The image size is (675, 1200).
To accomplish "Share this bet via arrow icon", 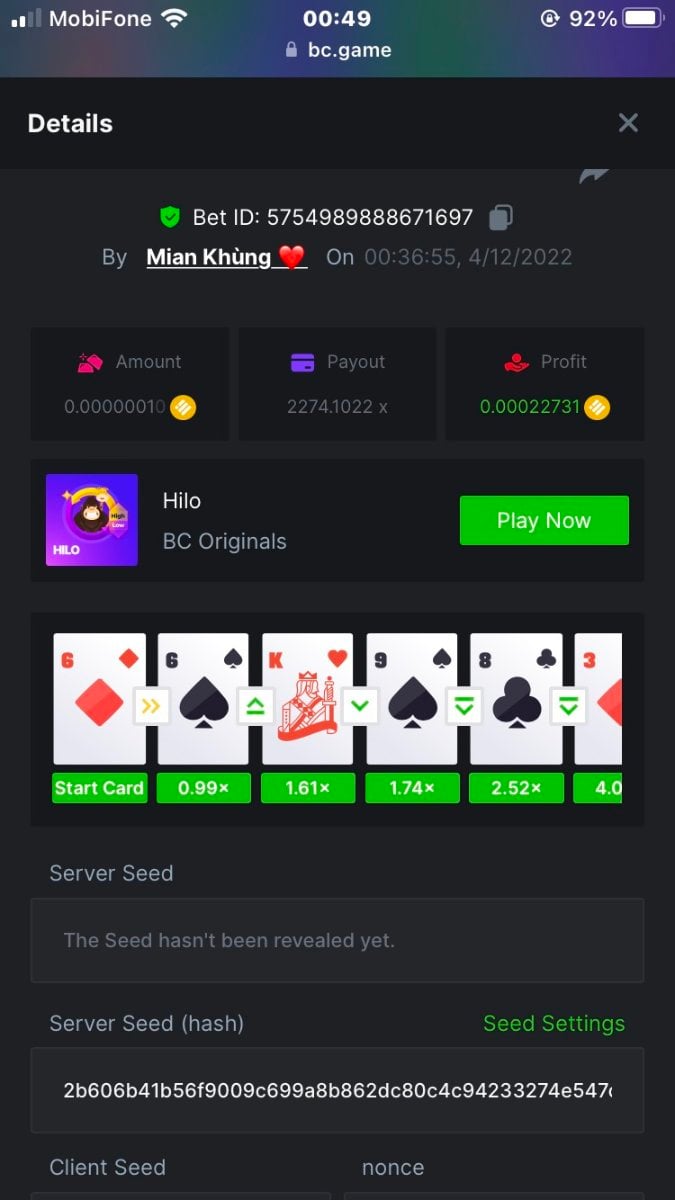I will [x=594, y=176].
